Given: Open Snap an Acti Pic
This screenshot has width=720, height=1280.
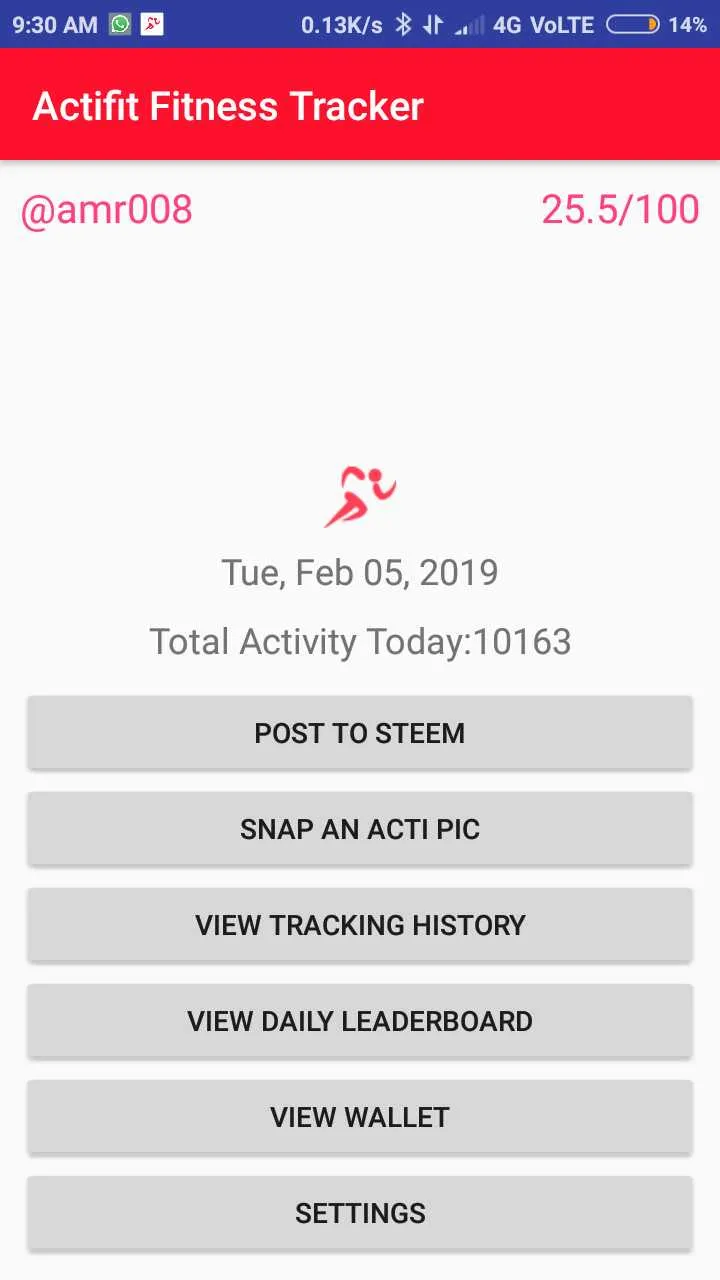Looking at the screenshot, I should [x=360, y=829].
